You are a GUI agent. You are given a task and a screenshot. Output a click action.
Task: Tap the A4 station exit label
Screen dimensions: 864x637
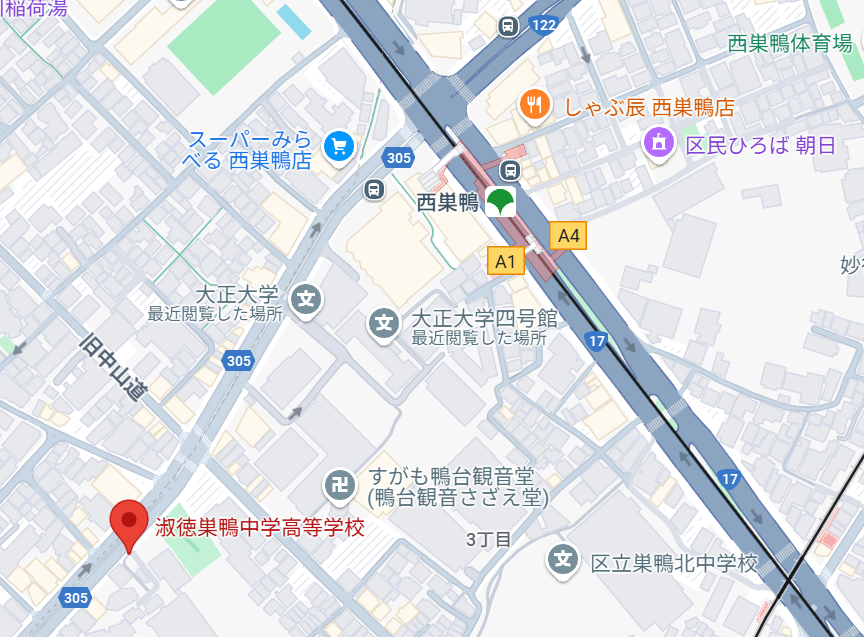coord(568,236)
